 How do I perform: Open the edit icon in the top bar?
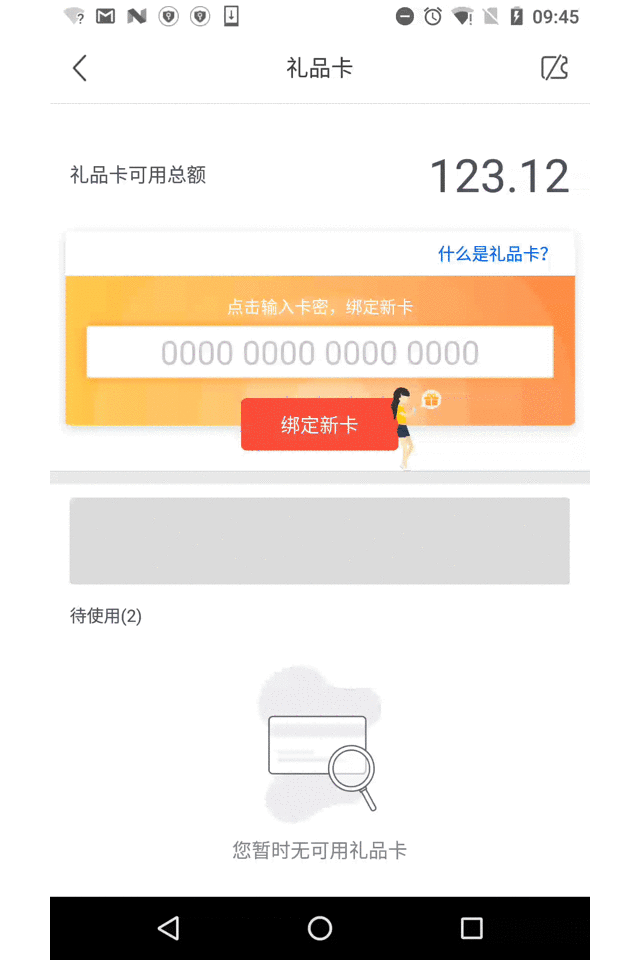click(554, 68)
